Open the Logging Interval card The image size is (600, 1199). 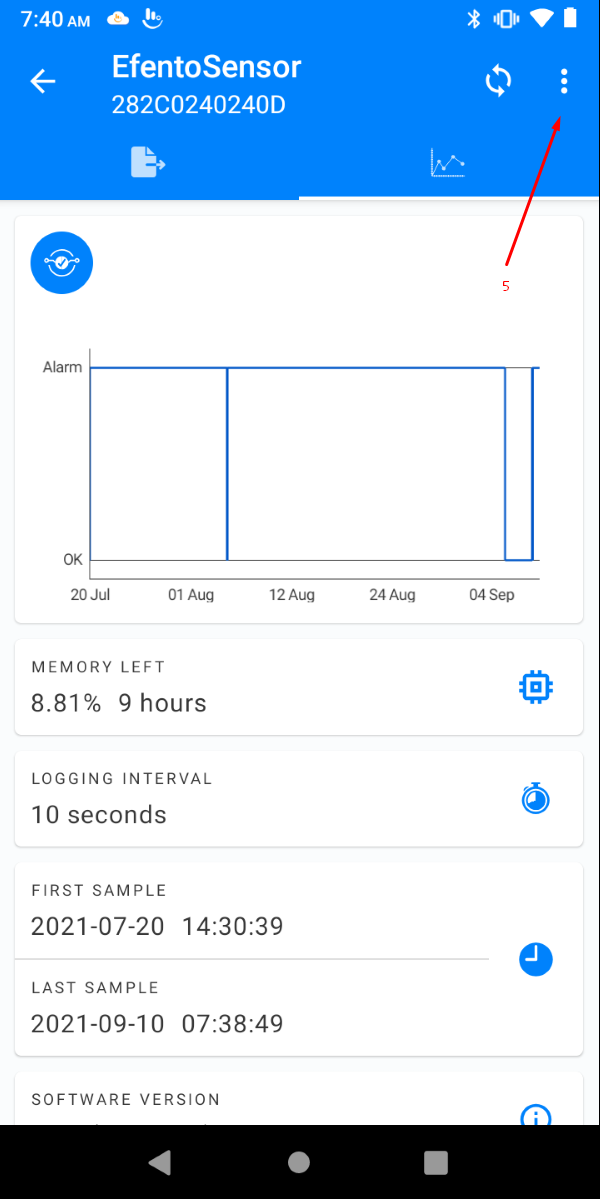299,798
